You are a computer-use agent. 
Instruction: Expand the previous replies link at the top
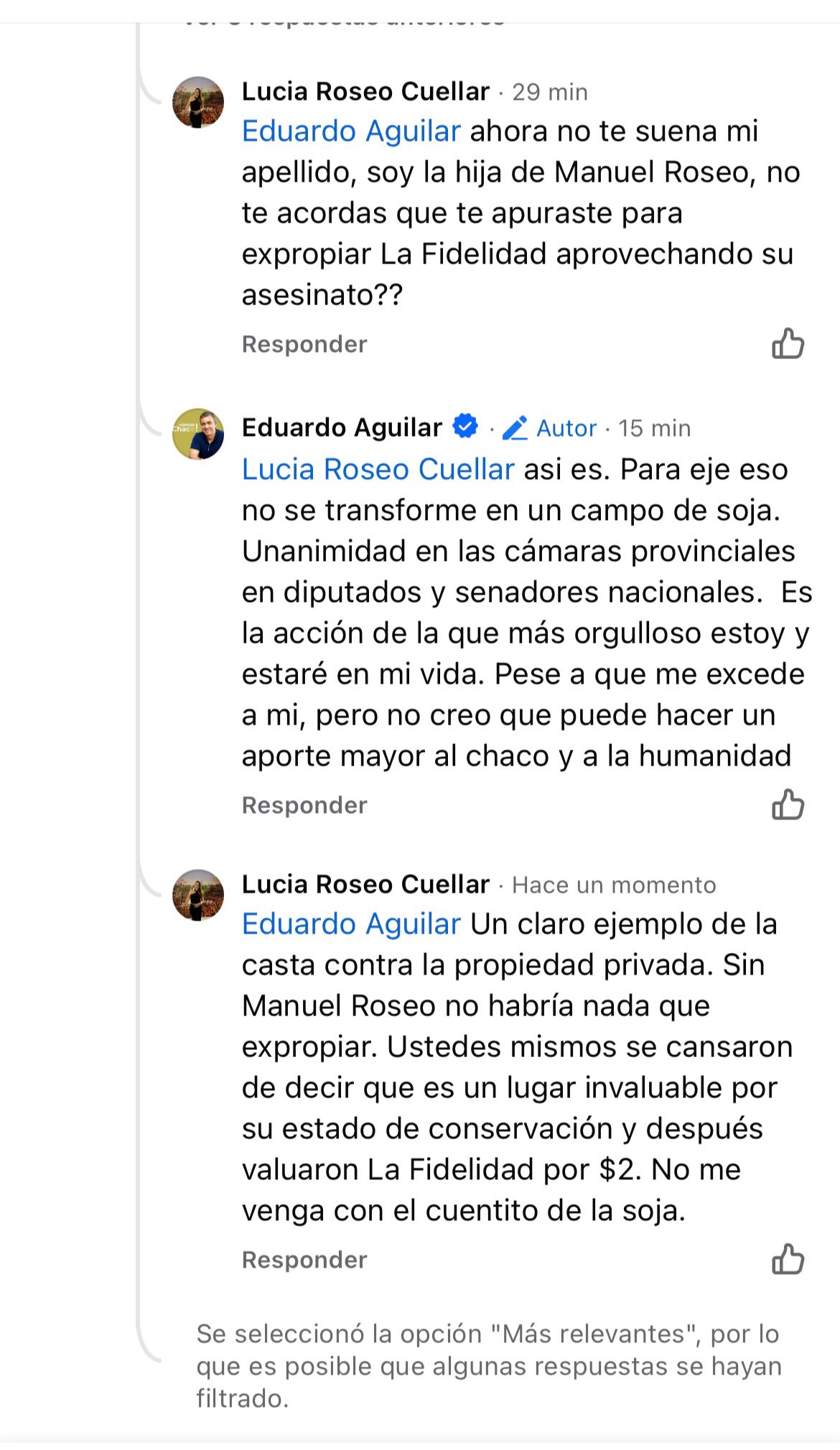click(345, 17)
